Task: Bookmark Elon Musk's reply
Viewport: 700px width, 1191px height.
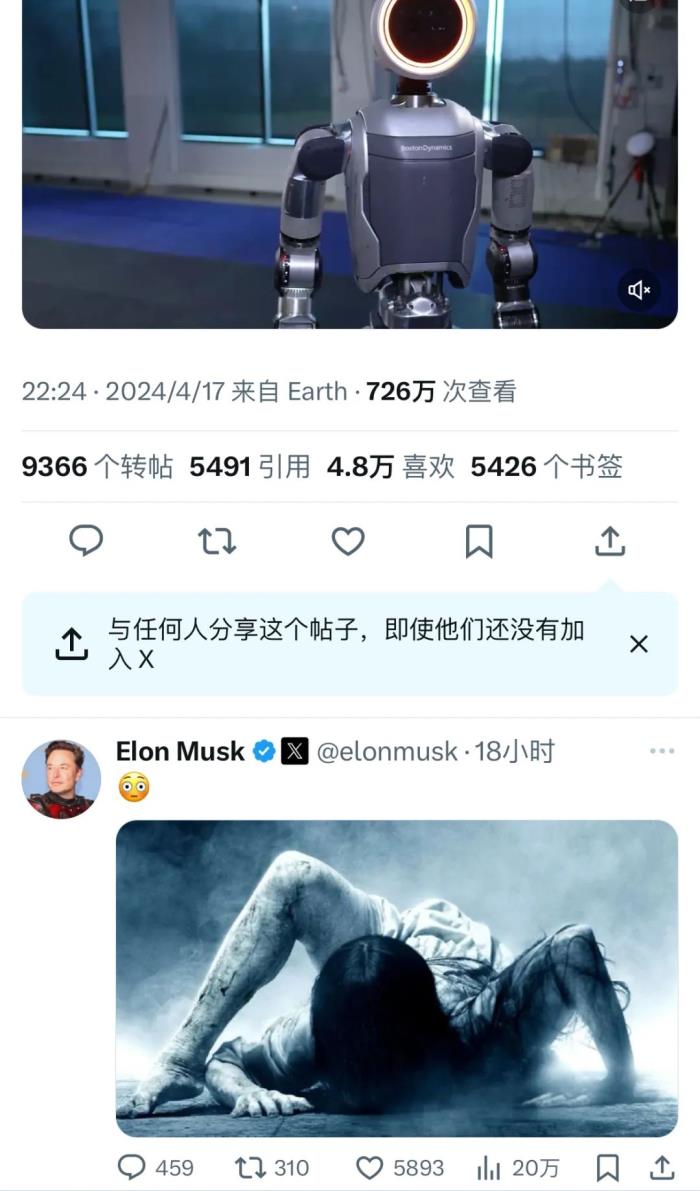Action: coord(607,1167)
